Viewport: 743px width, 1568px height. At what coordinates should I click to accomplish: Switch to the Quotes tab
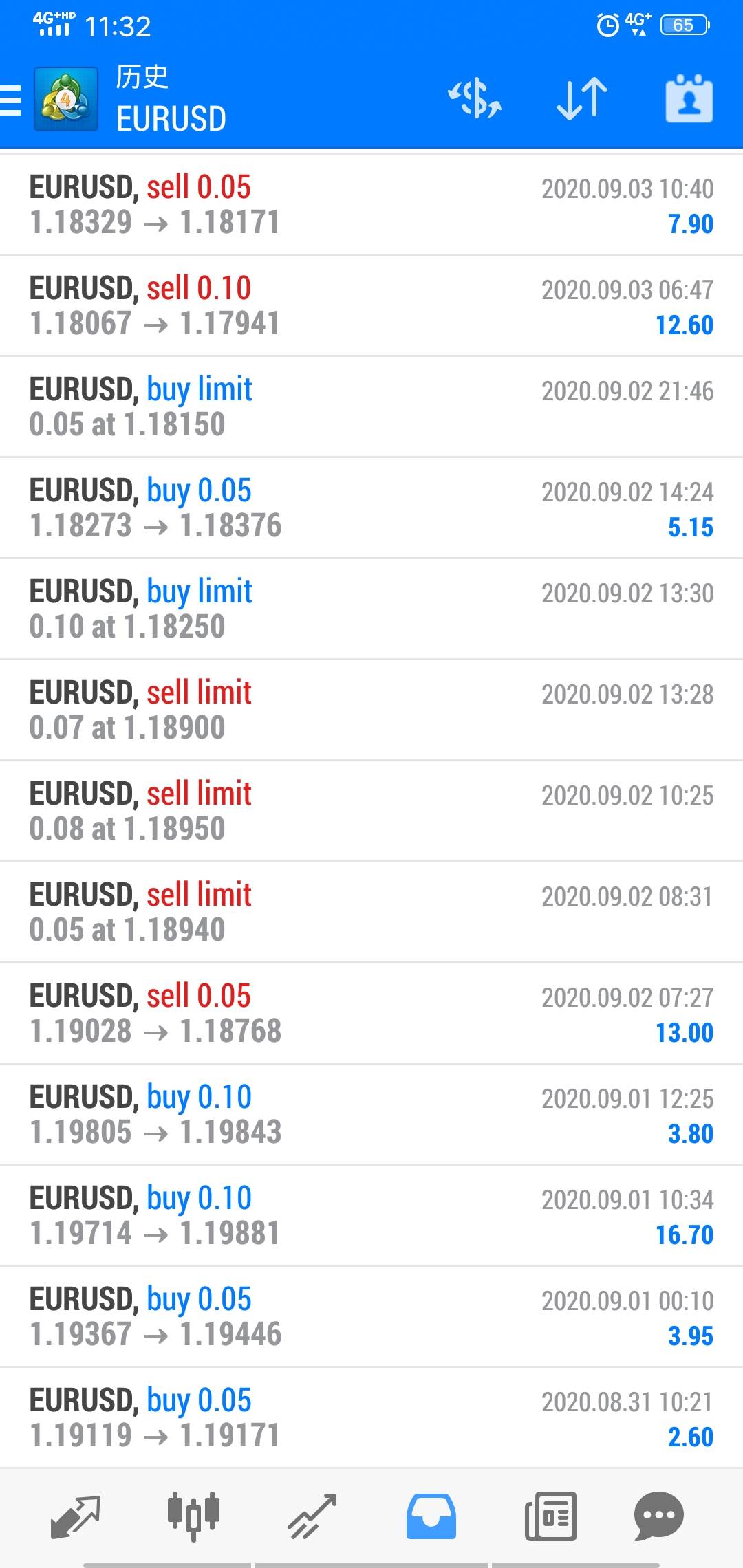coord(76,1516)
